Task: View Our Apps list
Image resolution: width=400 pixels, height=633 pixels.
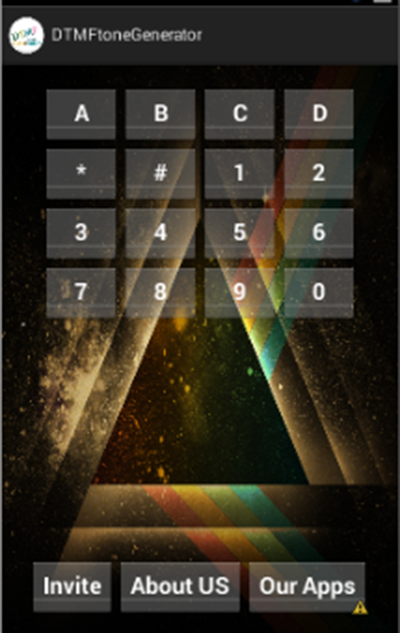Action: coord(307,587)
